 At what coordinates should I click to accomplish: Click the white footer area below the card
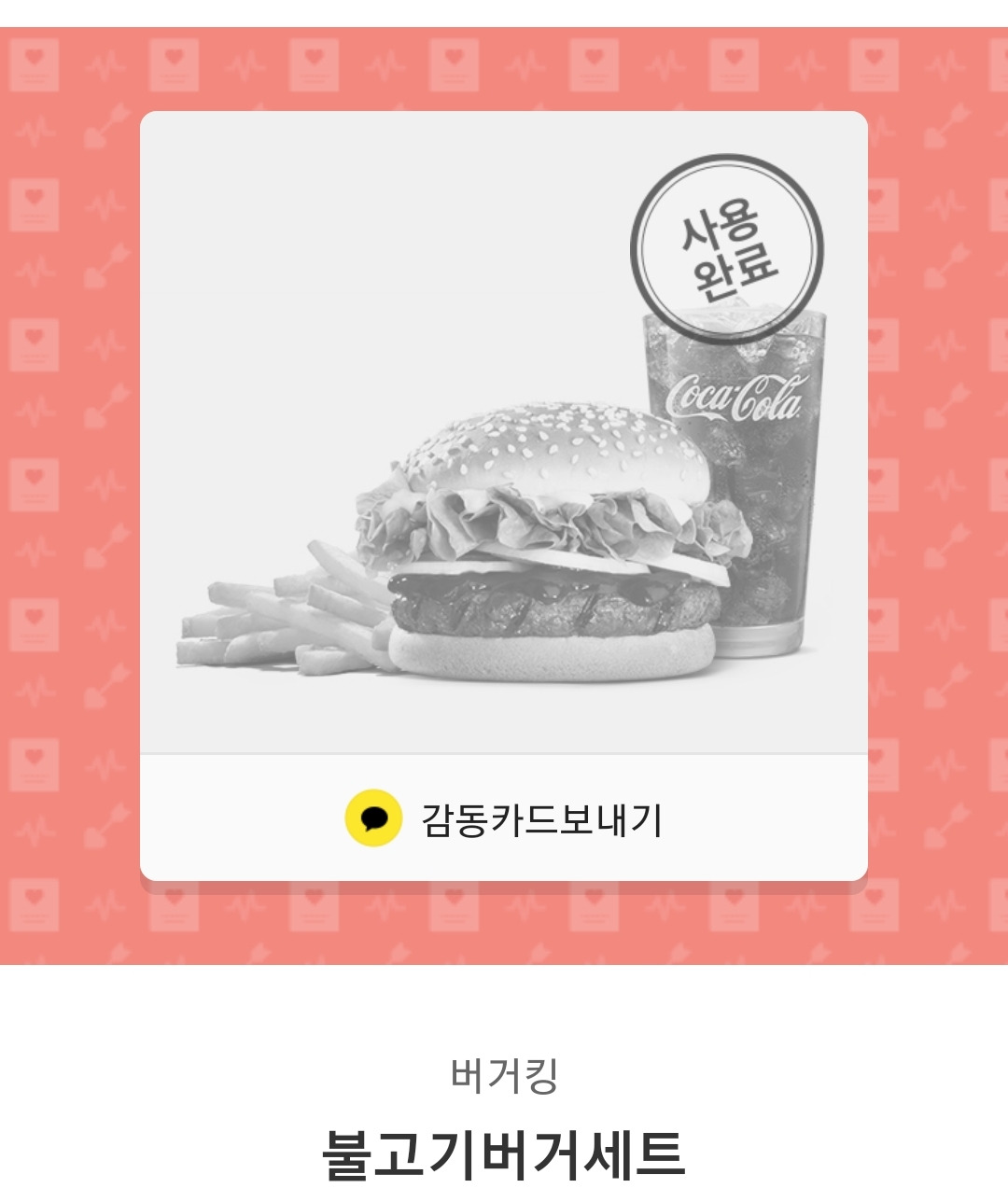pyautogui.click(x=504, y=1008)
